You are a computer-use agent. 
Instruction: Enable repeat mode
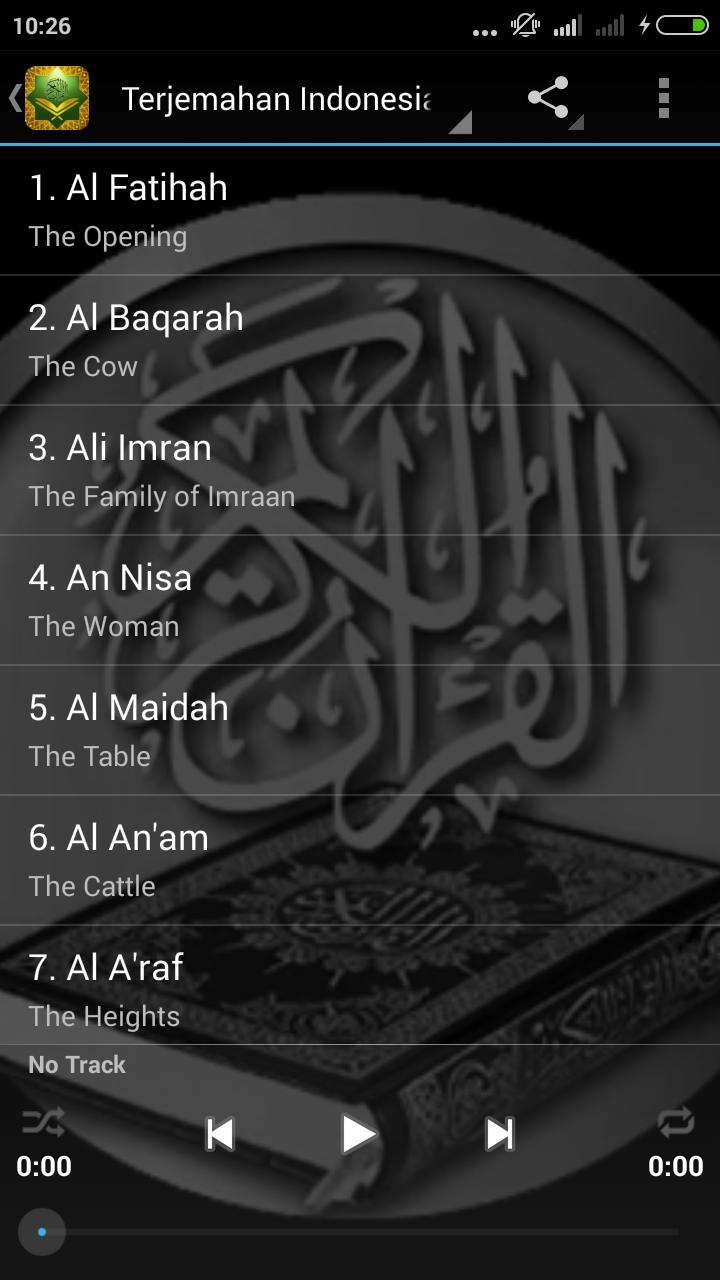click(x=679, y=1124)
